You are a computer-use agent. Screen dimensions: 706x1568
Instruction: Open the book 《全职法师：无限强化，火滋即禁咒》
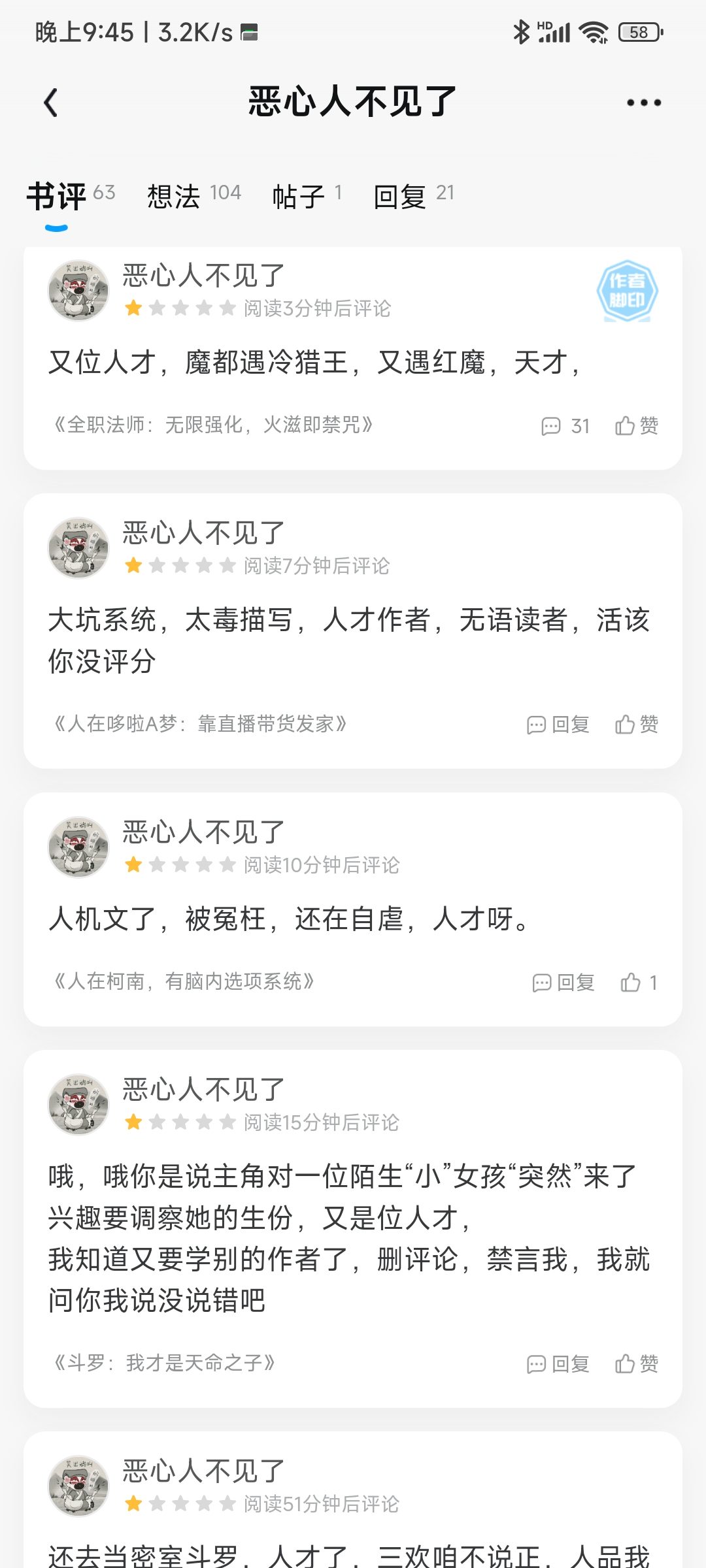tap(214, 425)
